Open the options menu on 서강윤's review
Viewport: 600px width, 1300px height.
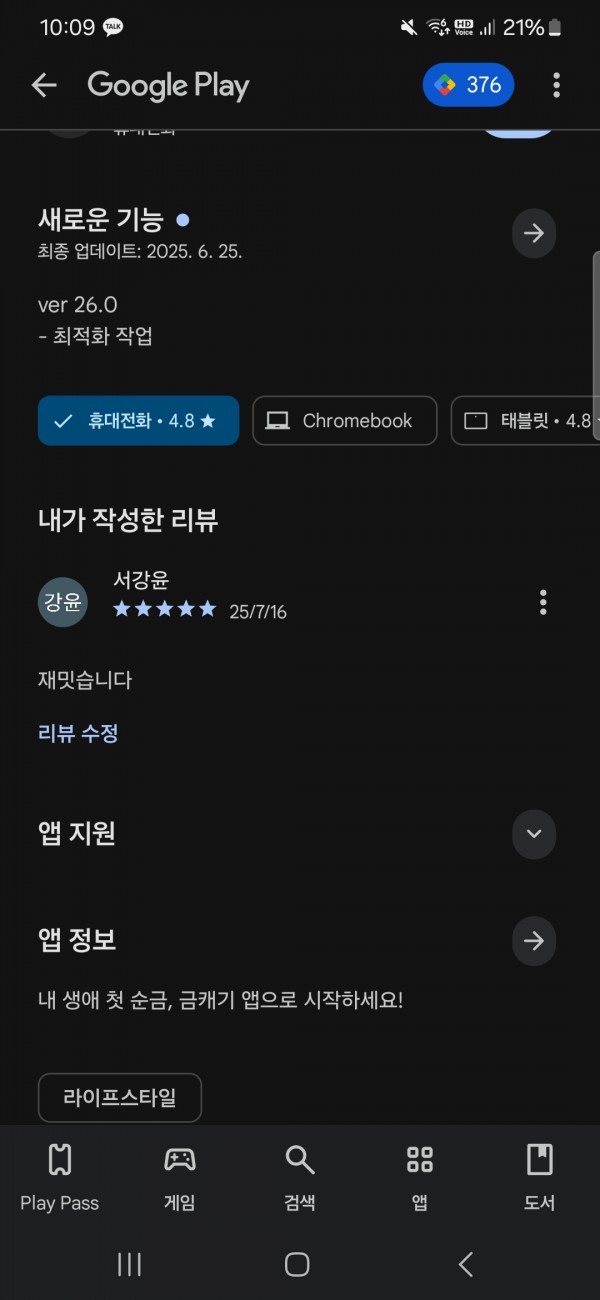[x=543, y=602]
